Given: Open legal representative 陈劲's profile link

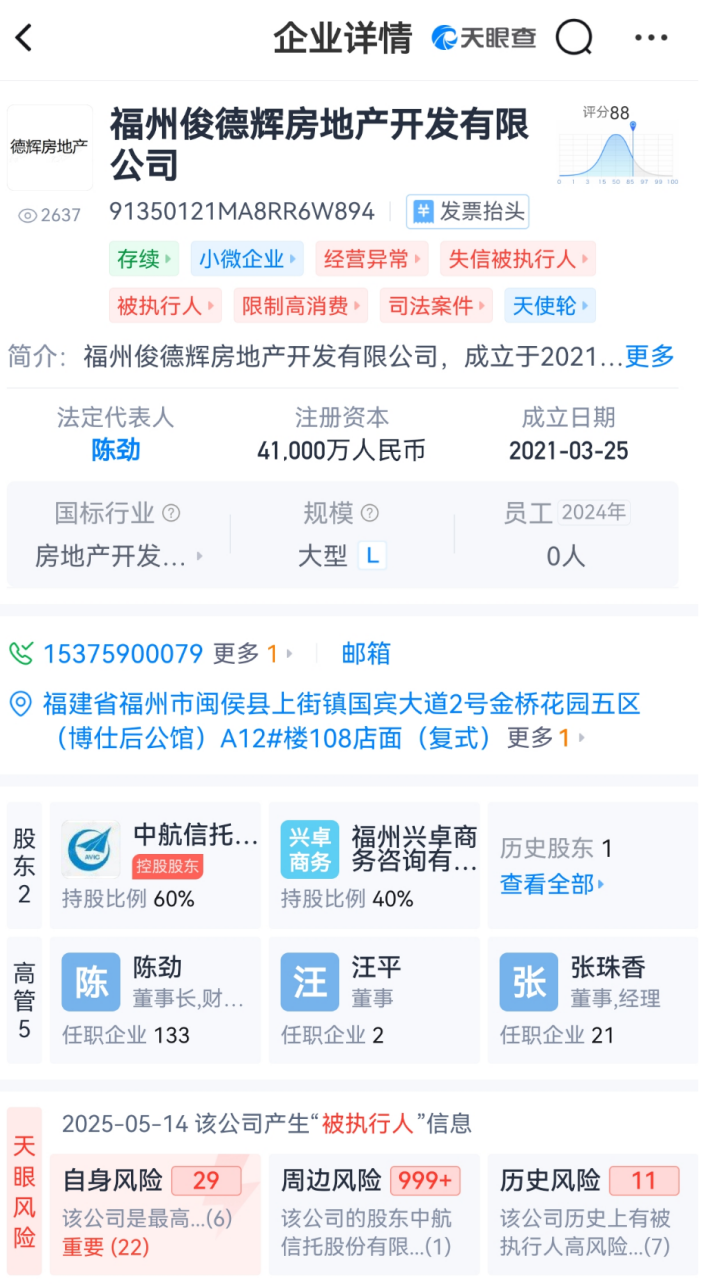Looking at the screenshot, I should coord(116,451).
